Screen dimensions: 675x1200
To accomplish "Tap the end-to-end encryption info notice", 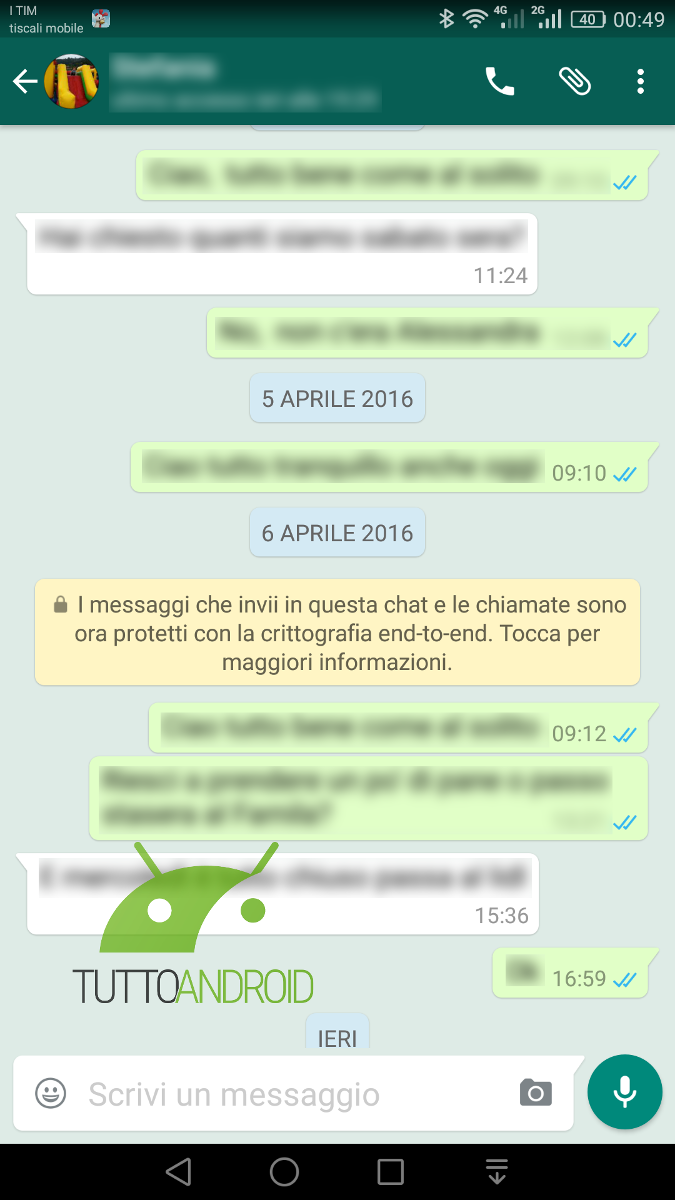I will [x=338, y=633].
